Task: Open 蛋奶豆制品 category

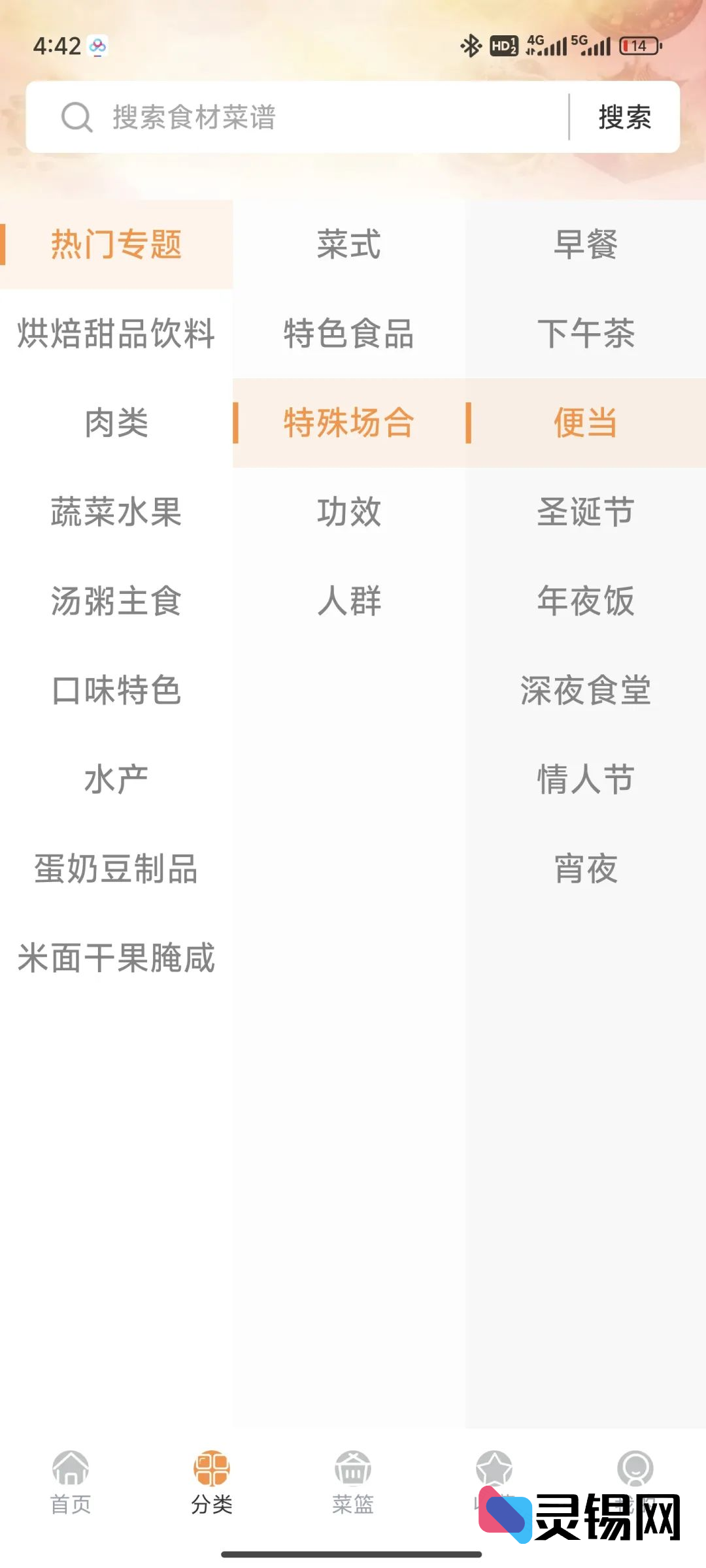Action: click(x=116, y=869)
